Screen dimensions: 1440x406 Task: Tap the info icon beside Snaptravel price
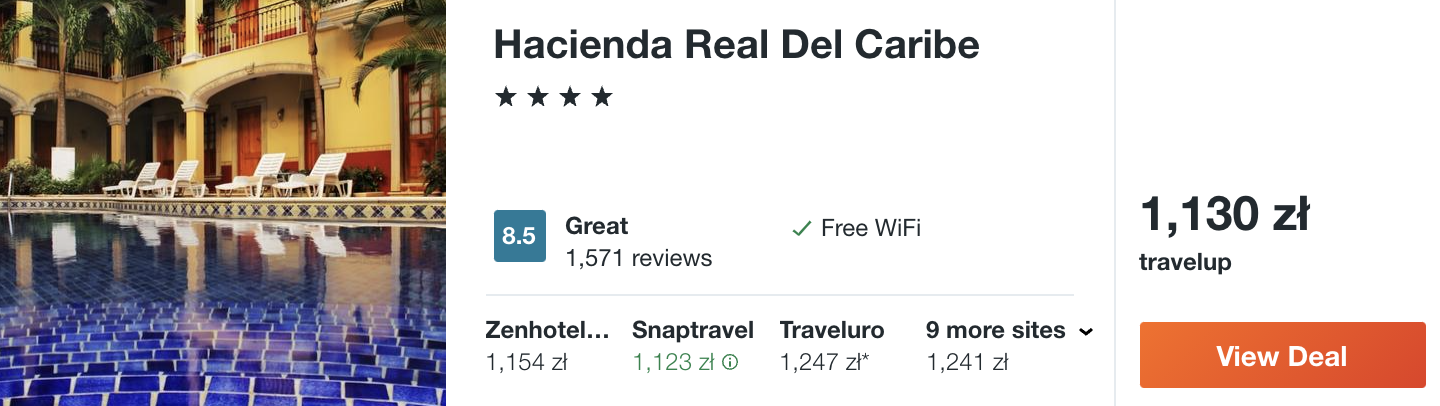tap(730, 363)
